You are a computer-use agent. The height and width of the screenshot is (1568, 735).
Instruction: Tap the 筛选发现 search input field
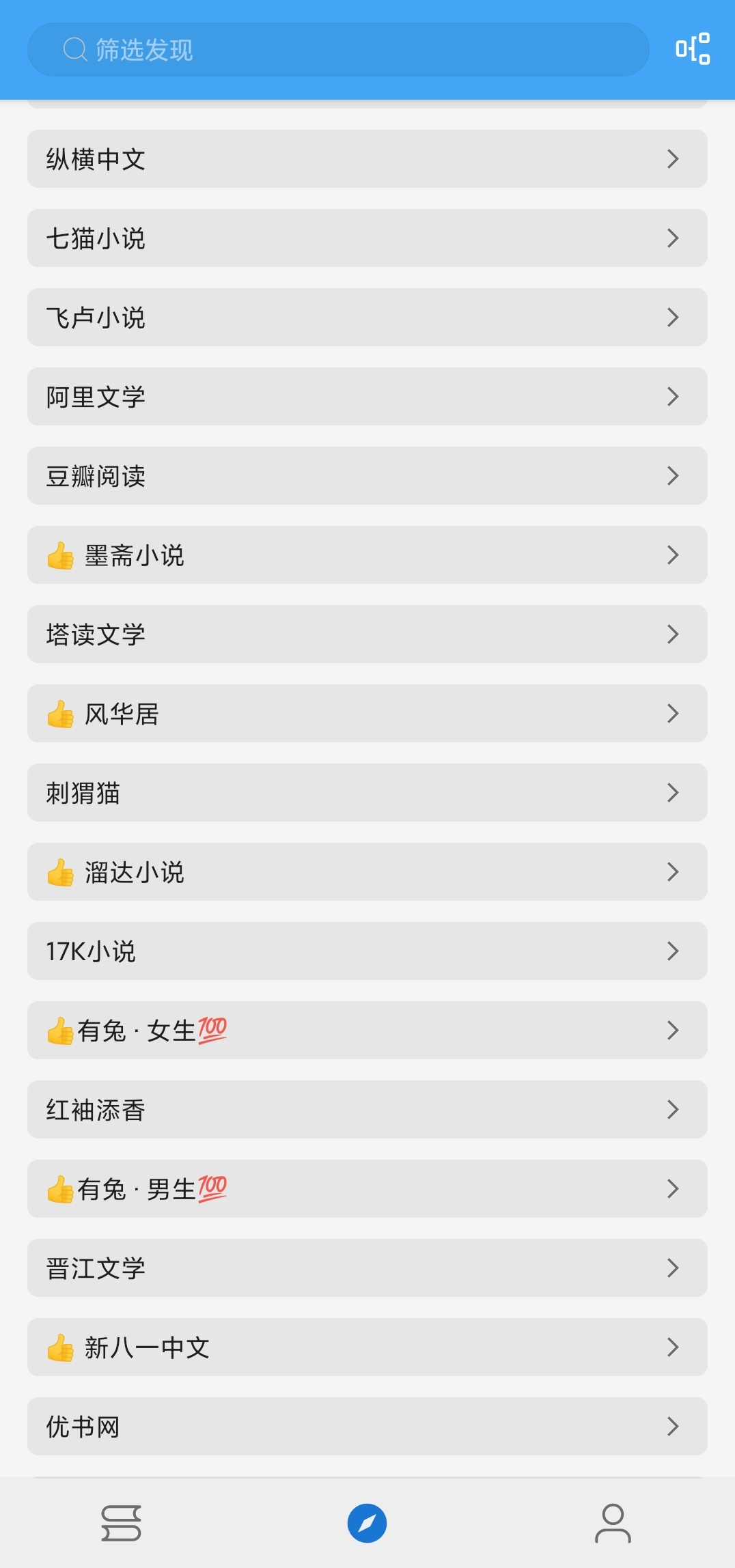point(337,48)
